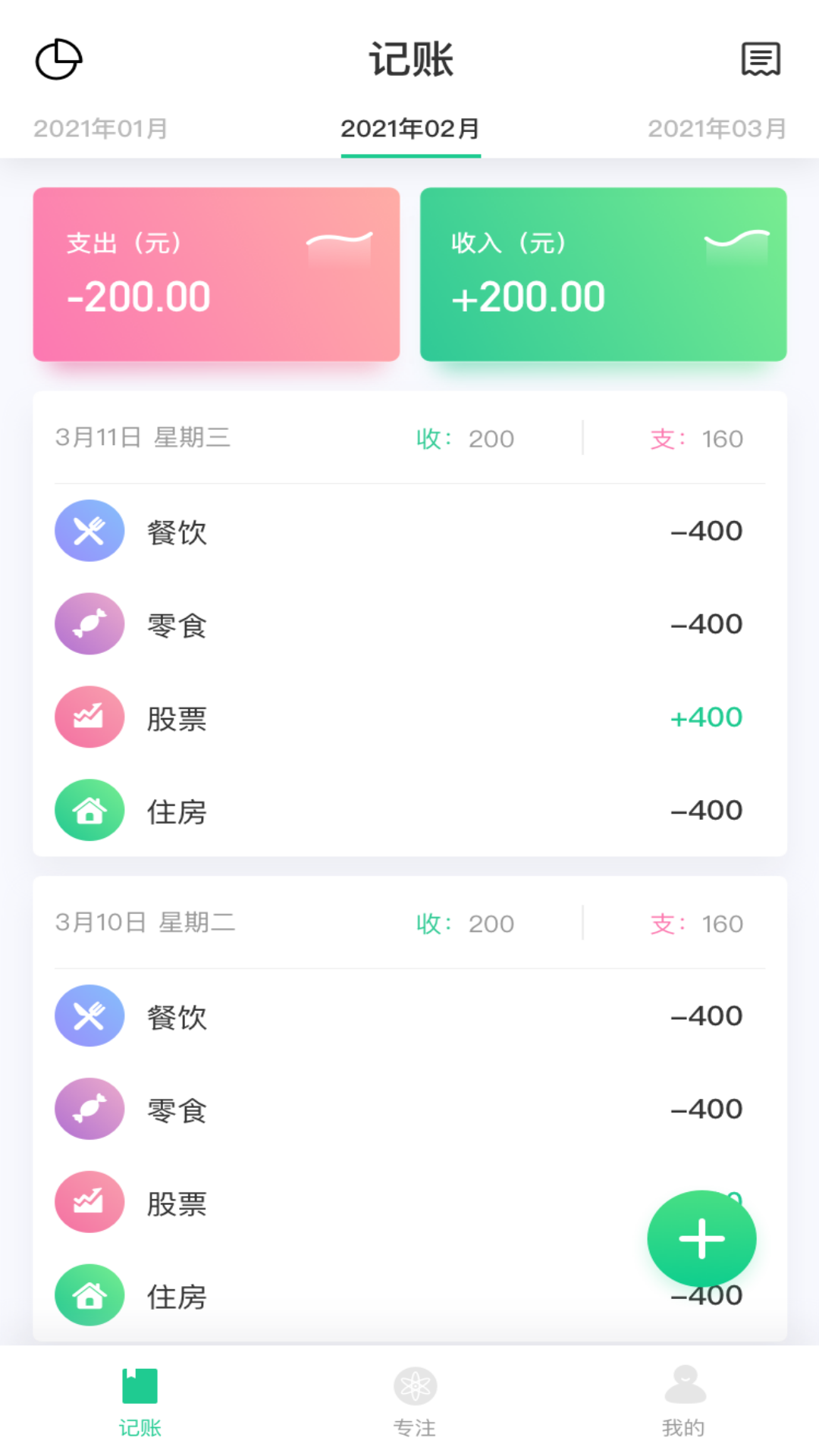This screenshot has width=819, height=1456.
Task: Select the 住房 house category icon
Action: [89, 810]
